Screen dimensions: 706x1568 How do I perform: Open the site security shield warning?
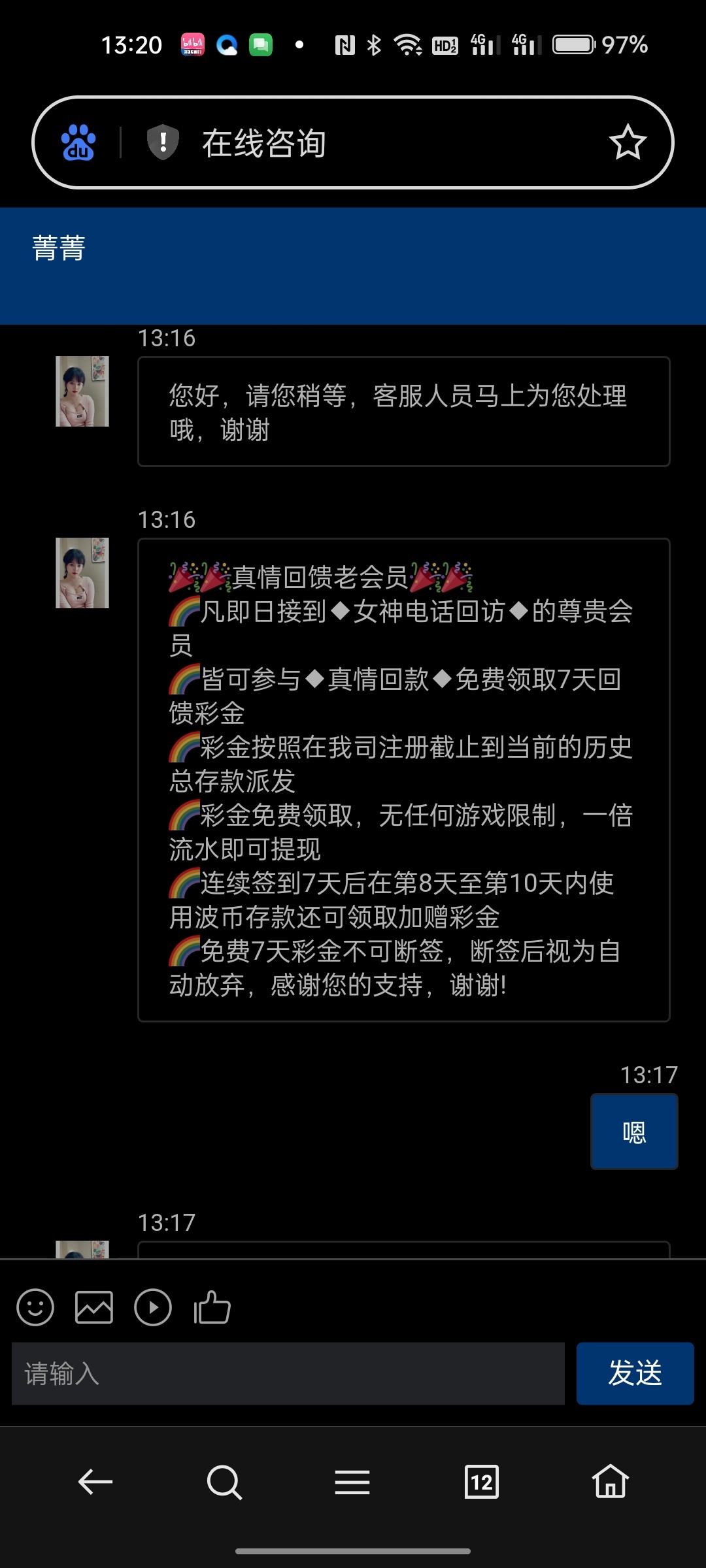163,142
